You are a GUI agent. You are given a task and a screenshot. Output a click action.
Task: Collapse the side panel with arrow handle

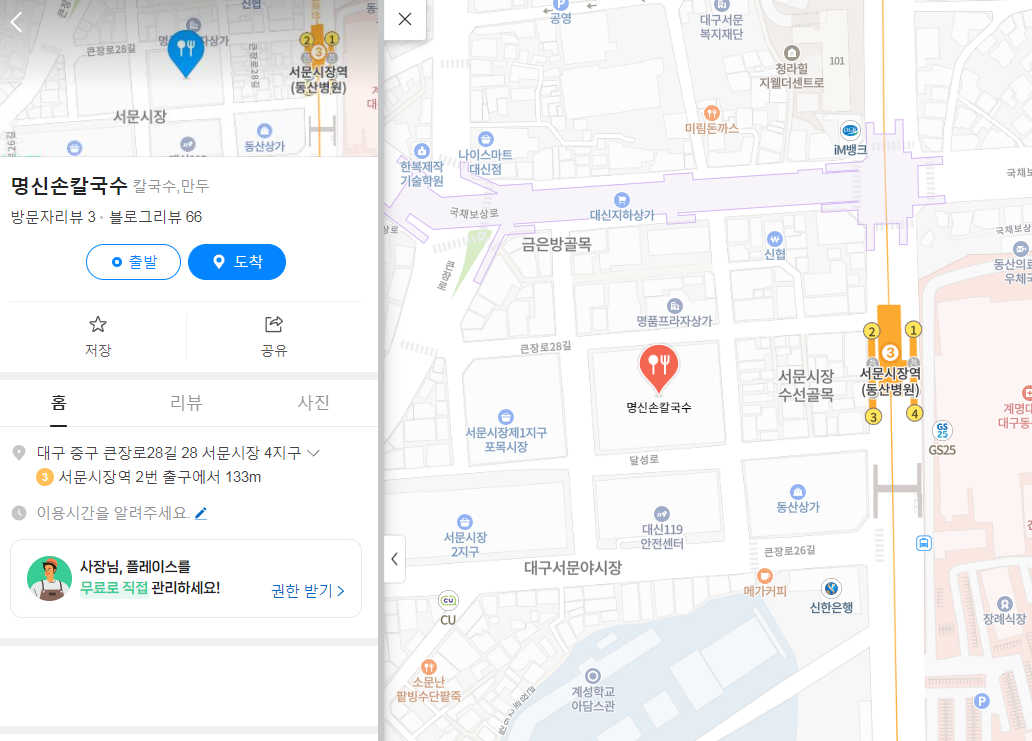[x=394, y=560]
